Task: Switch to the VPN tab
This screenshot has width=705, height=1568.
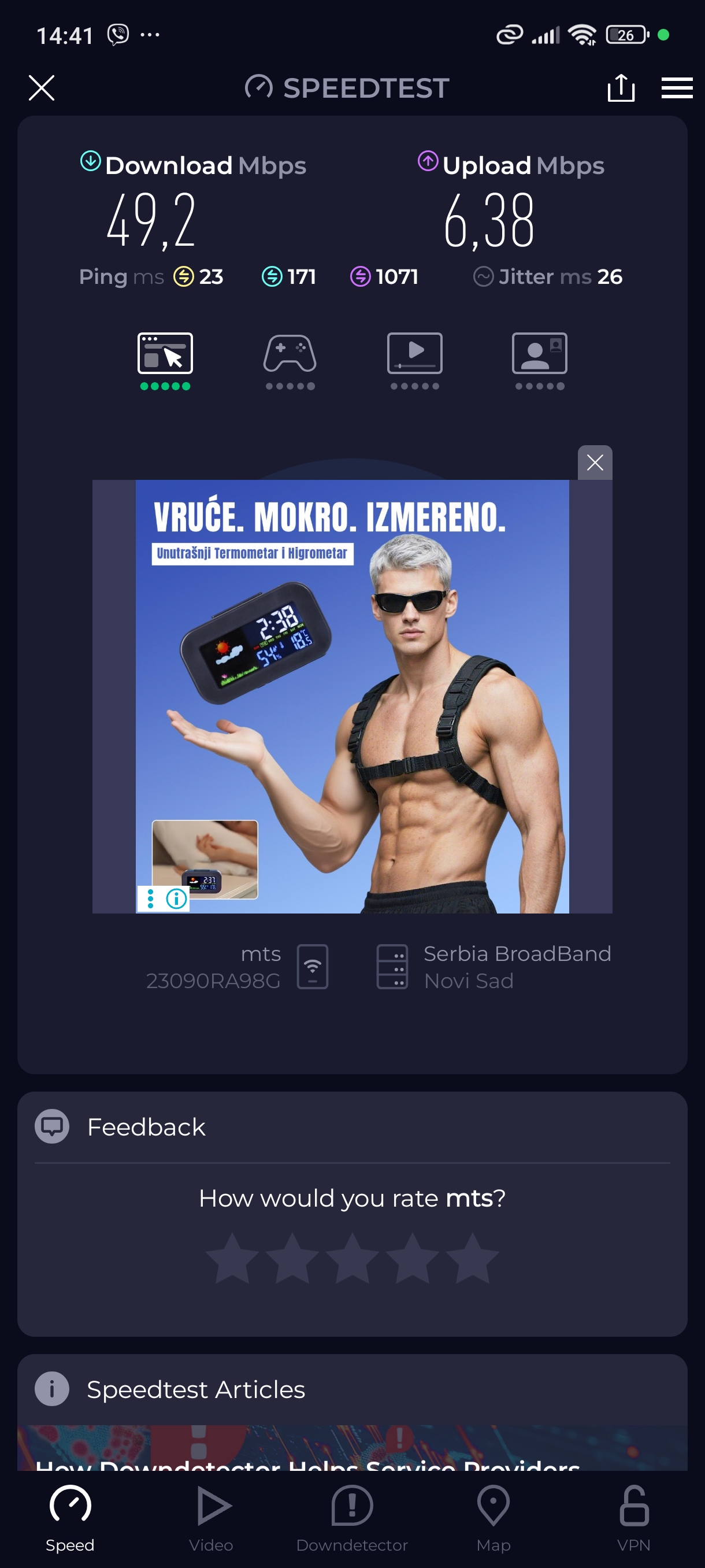Action: point(633,1517)
